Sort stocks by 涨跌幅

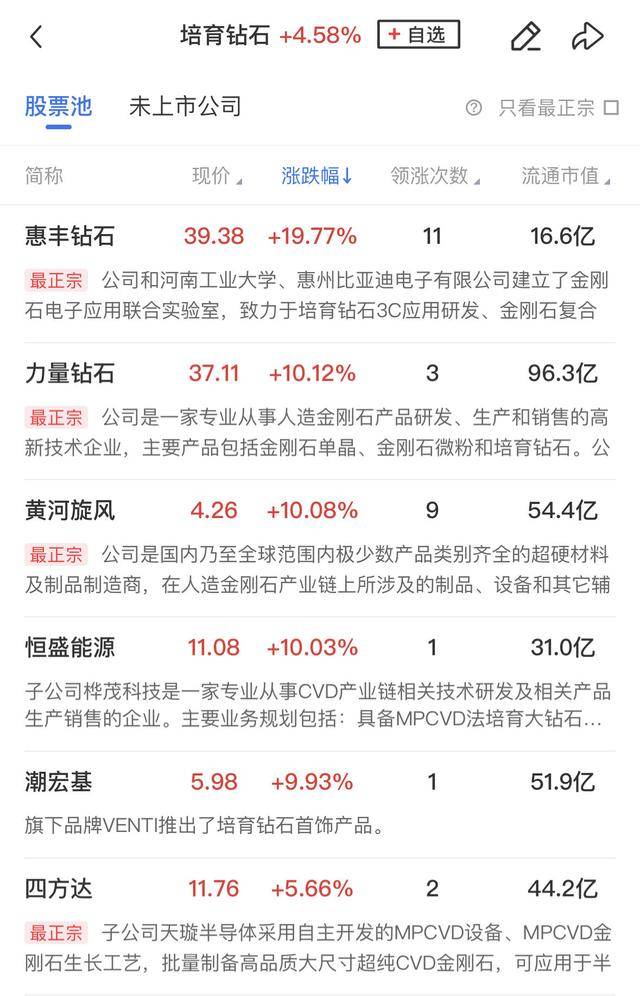click(x=316, y=176)
